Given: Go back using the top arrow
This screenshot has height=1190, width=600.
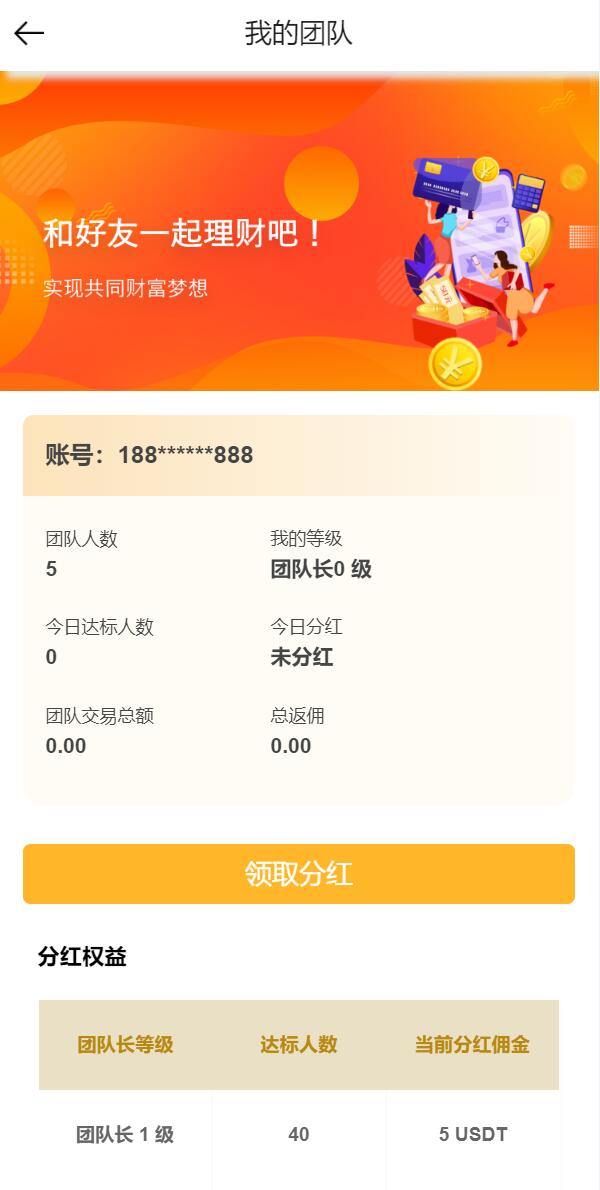Looking at the screenshot, I should pos(30,33).
